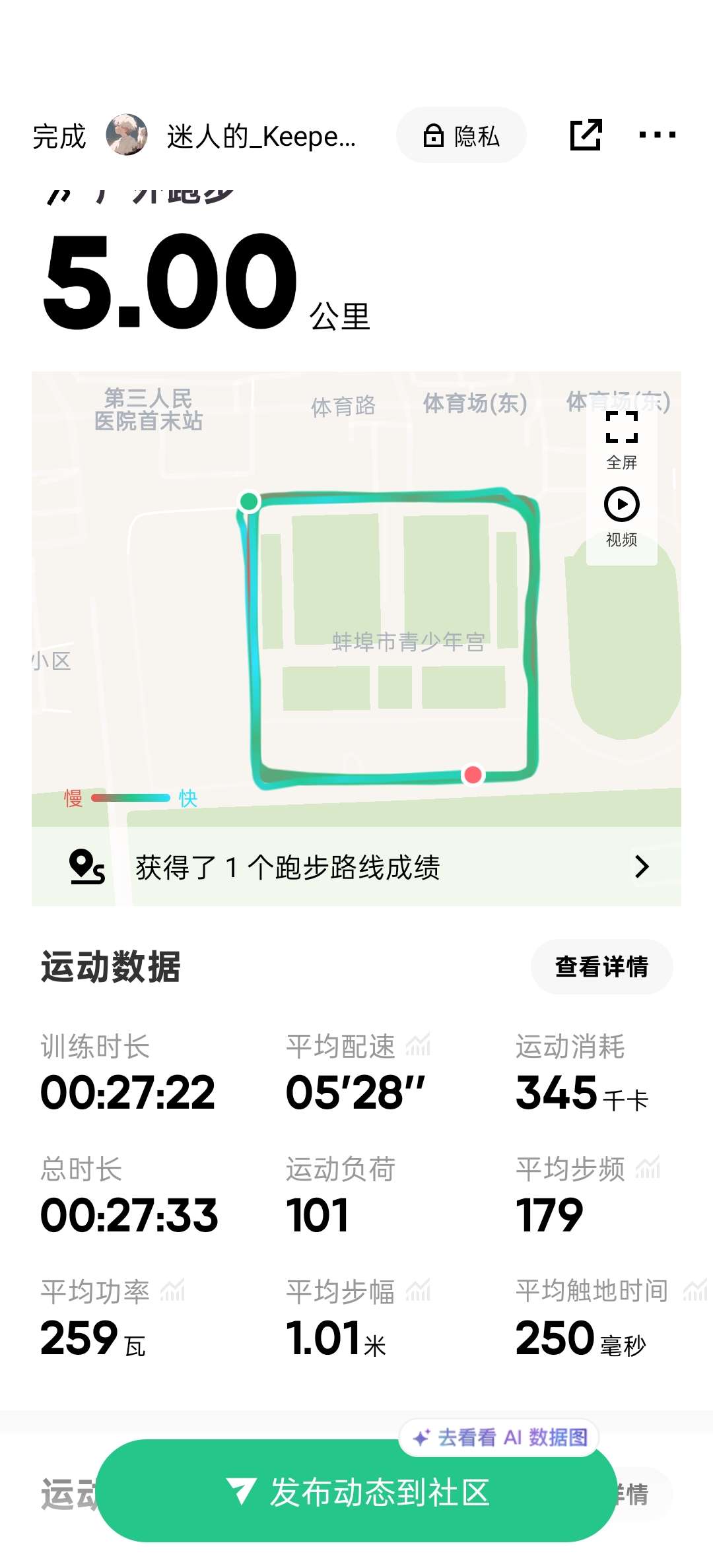Open the 迷人的_Keeper profile avatar
Screen dimensions: 713x1568
pyautogui.click(x=127, y=135)
